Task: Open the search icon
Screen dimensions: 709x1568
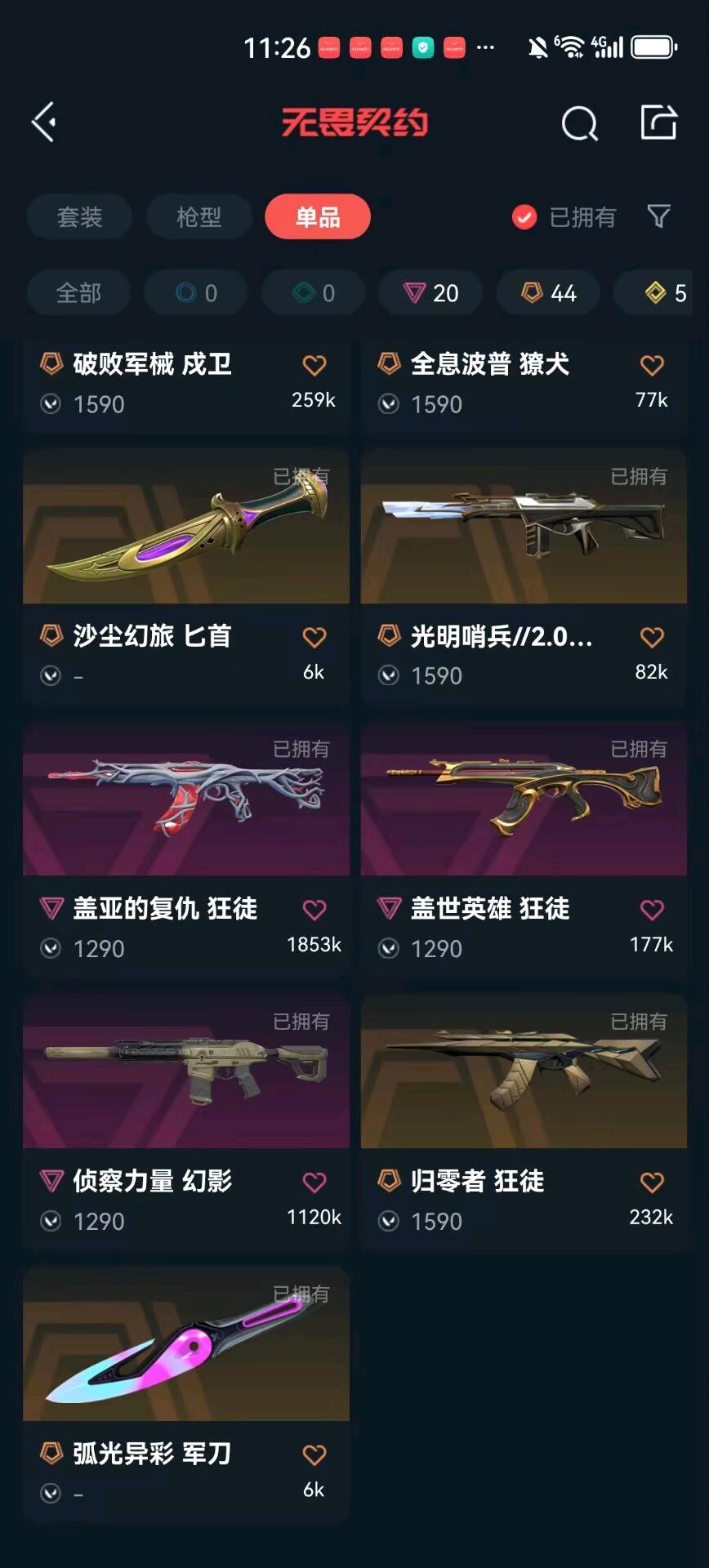Action: tap(579, 124)
